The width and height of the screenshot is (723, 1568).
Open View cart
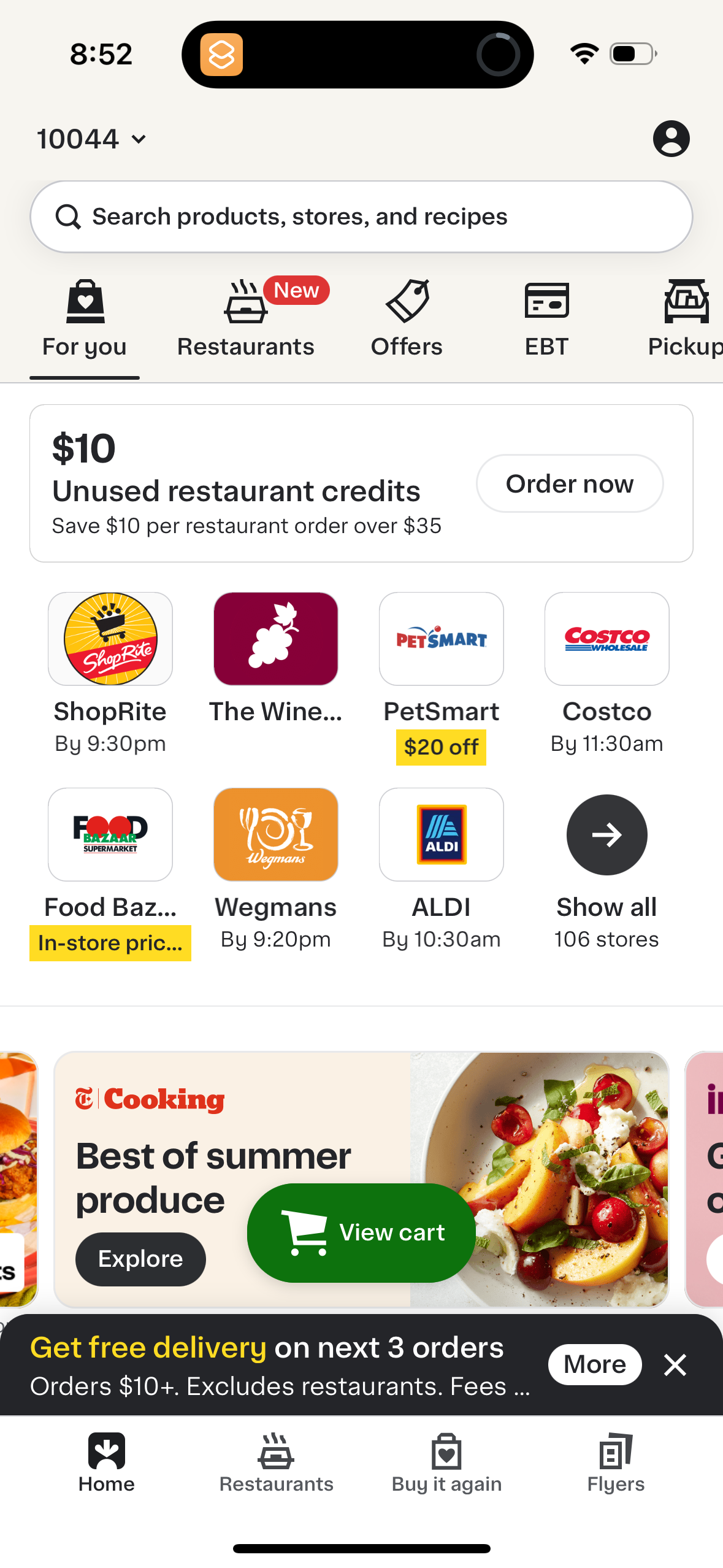tap(361, 1232)
